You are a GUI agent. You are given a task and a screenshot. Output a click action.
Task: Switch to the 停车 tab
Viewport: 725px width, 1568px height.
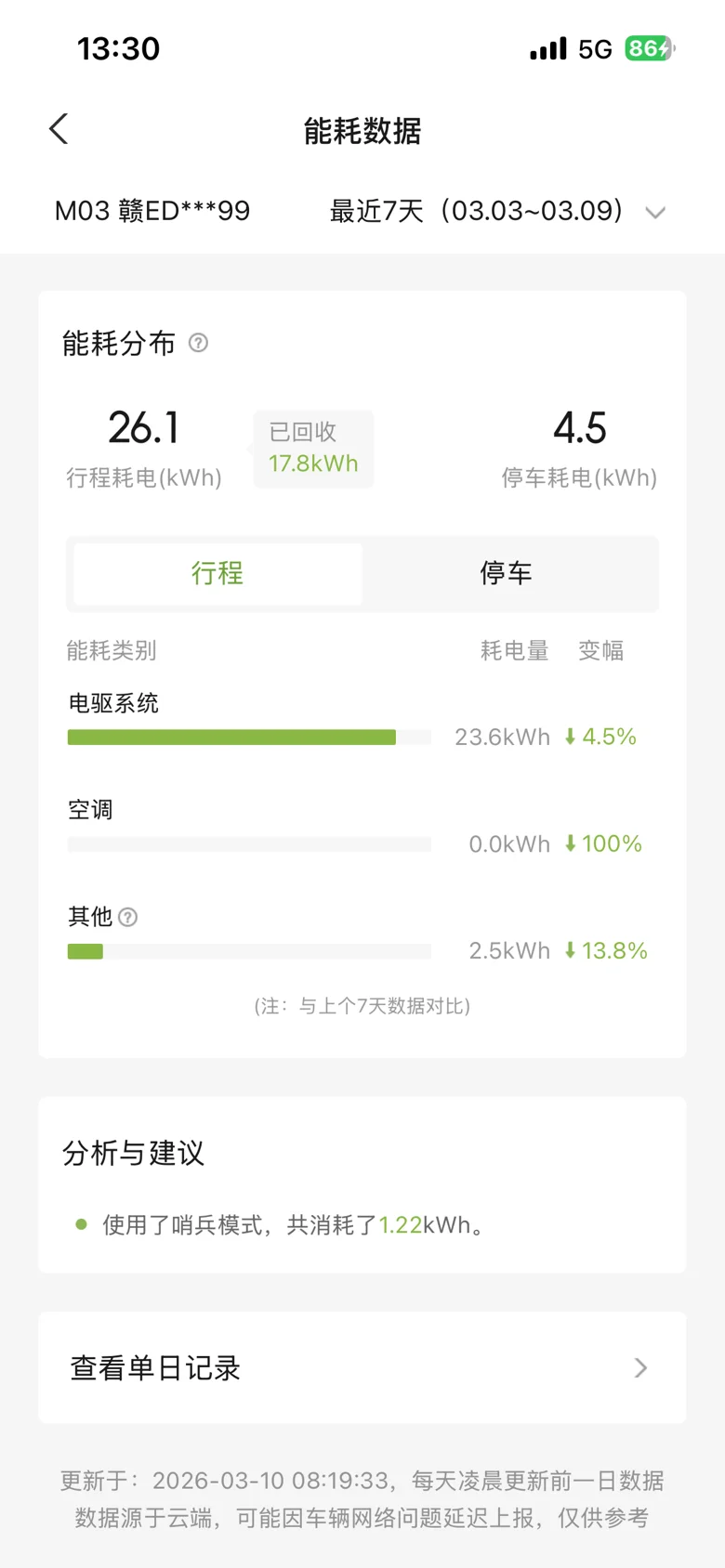pyautogui.click(x=507, y=573)
